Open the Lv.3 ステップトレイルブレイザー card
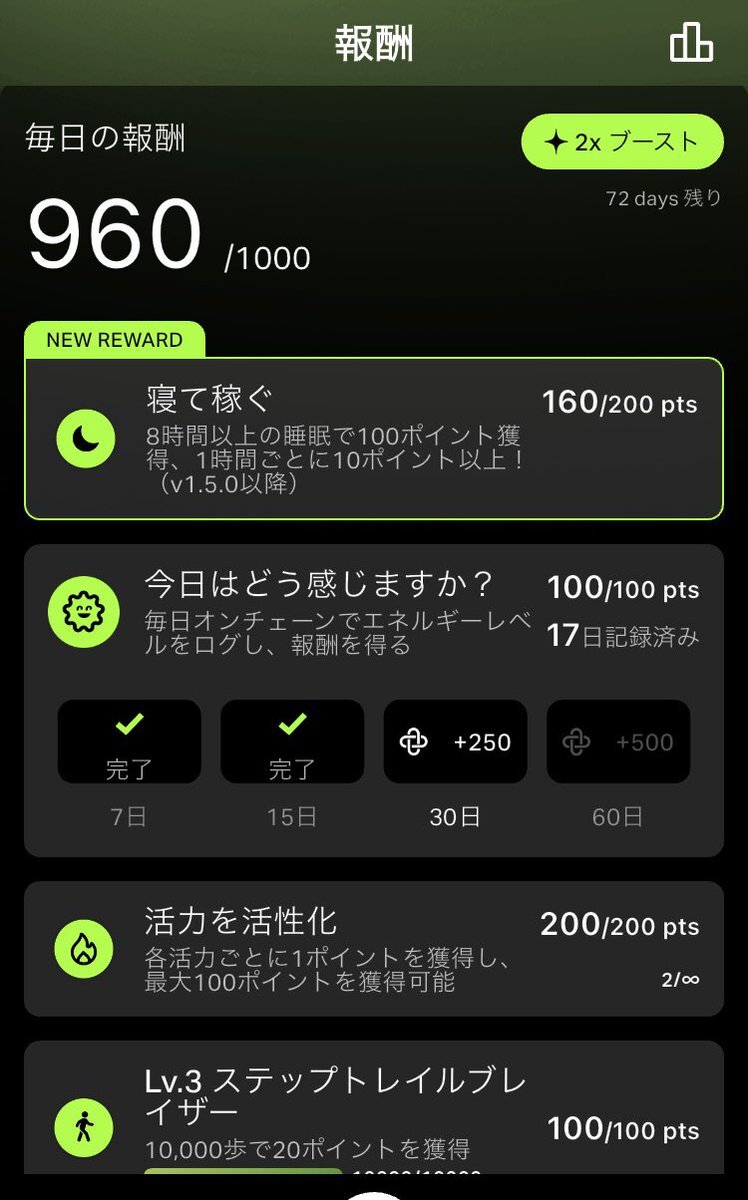 point(373,1108)
